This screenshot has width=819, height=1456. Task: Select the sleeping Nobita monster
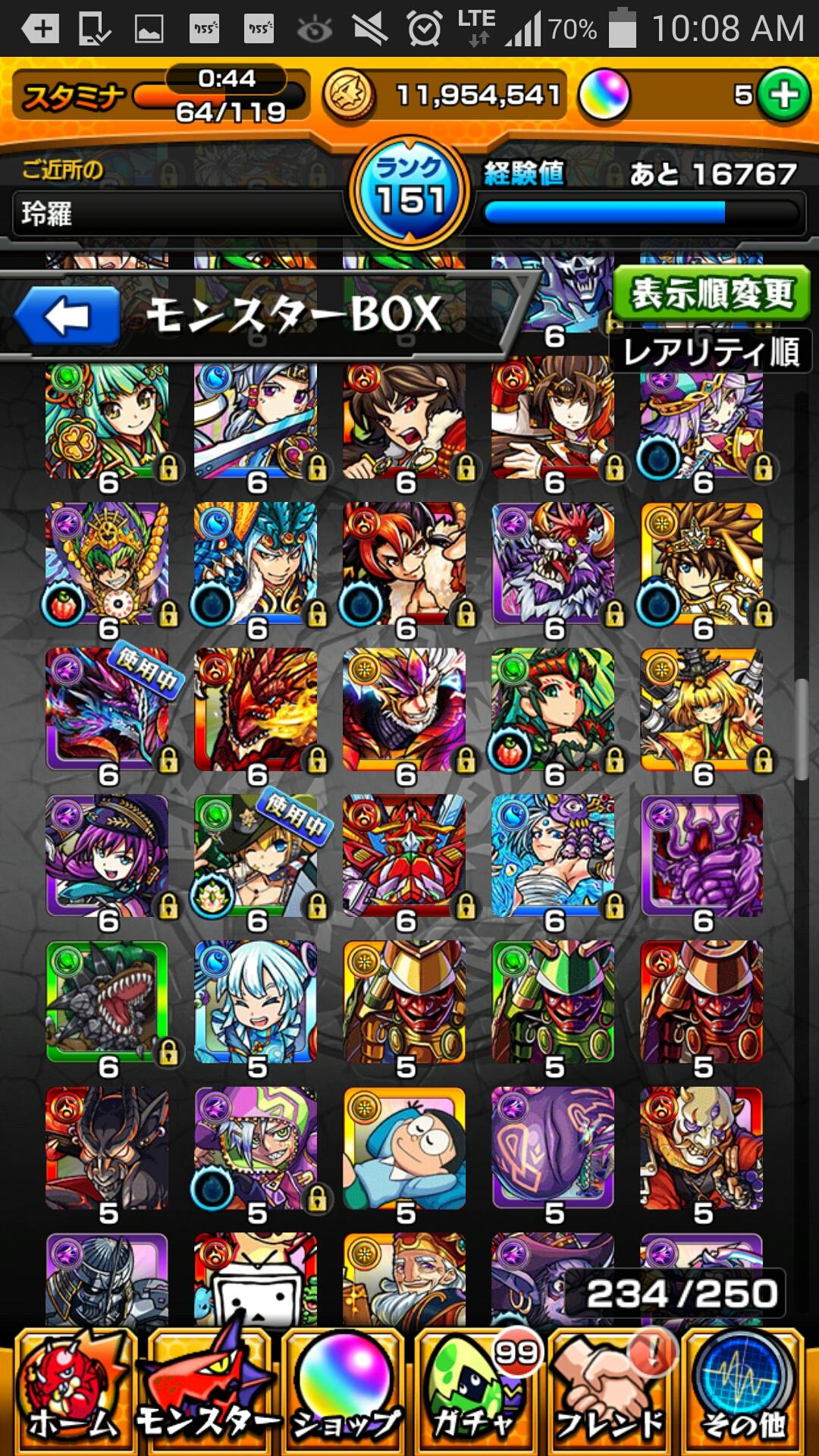[405, 1148]
